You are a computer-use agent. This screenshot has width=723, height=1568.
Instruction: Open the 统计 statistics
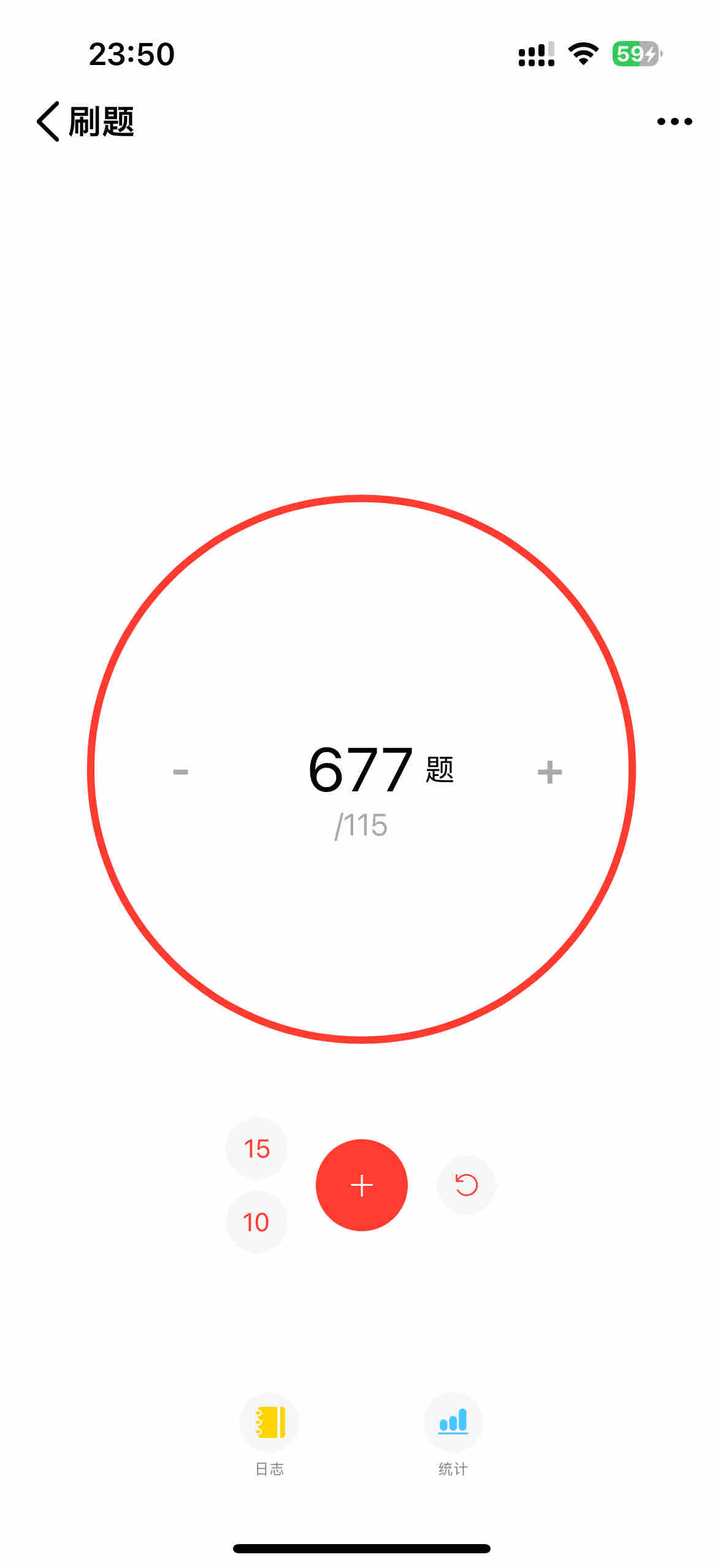[x=453, y=1422]
